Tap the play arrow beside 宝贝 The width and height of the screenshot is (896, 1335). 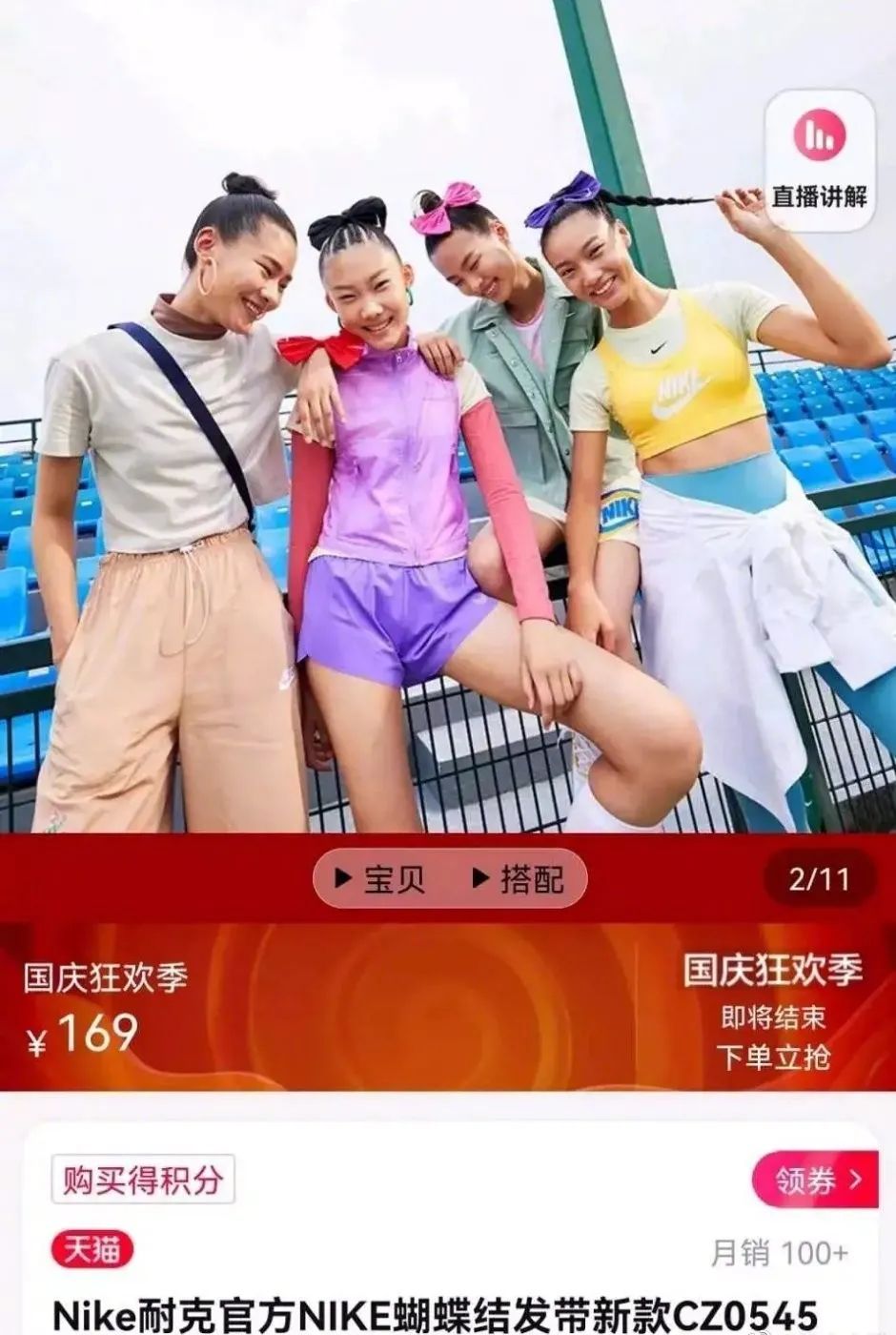[341, 880]
